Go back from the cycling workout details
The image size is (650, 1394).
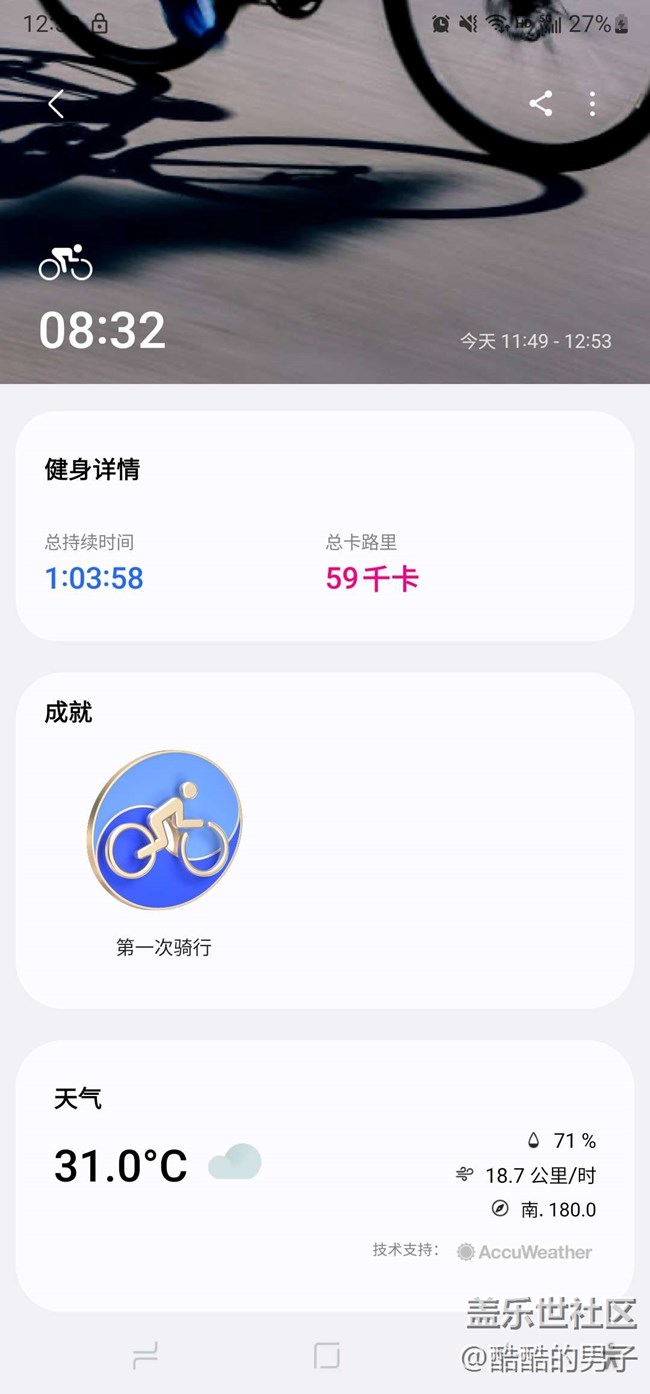pos(56,103)
